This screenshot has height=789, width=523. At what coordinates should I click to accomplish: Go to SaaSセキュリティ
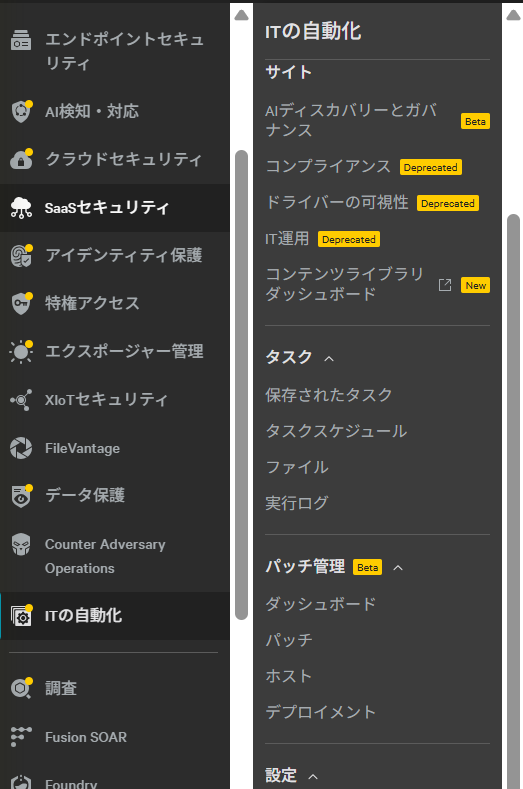pos(115,208)
